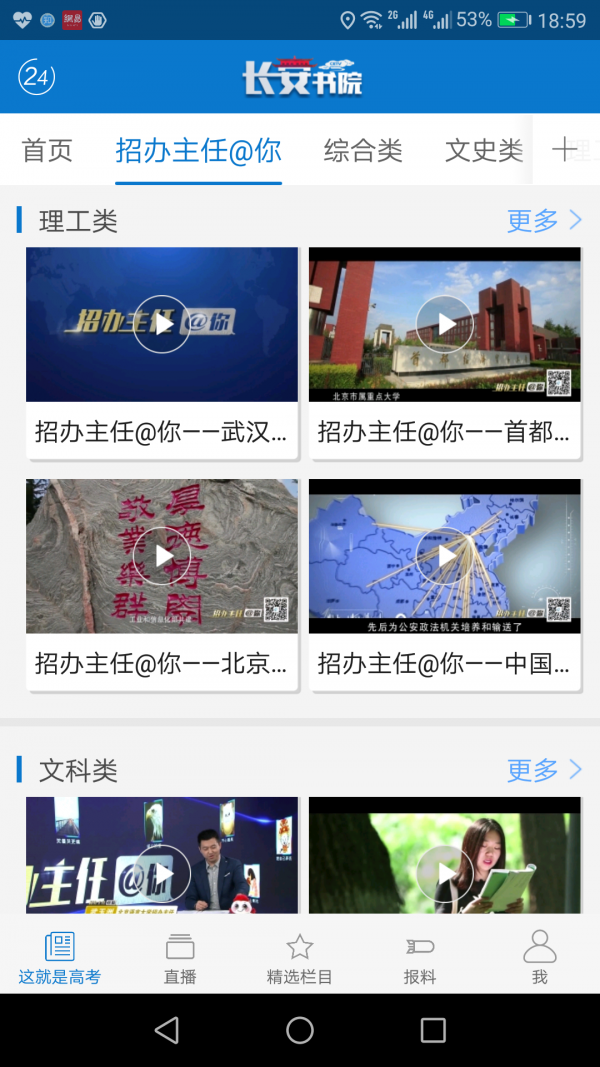
Task: Select the 这就是高考 bottom tab
Action: [60, 958]
